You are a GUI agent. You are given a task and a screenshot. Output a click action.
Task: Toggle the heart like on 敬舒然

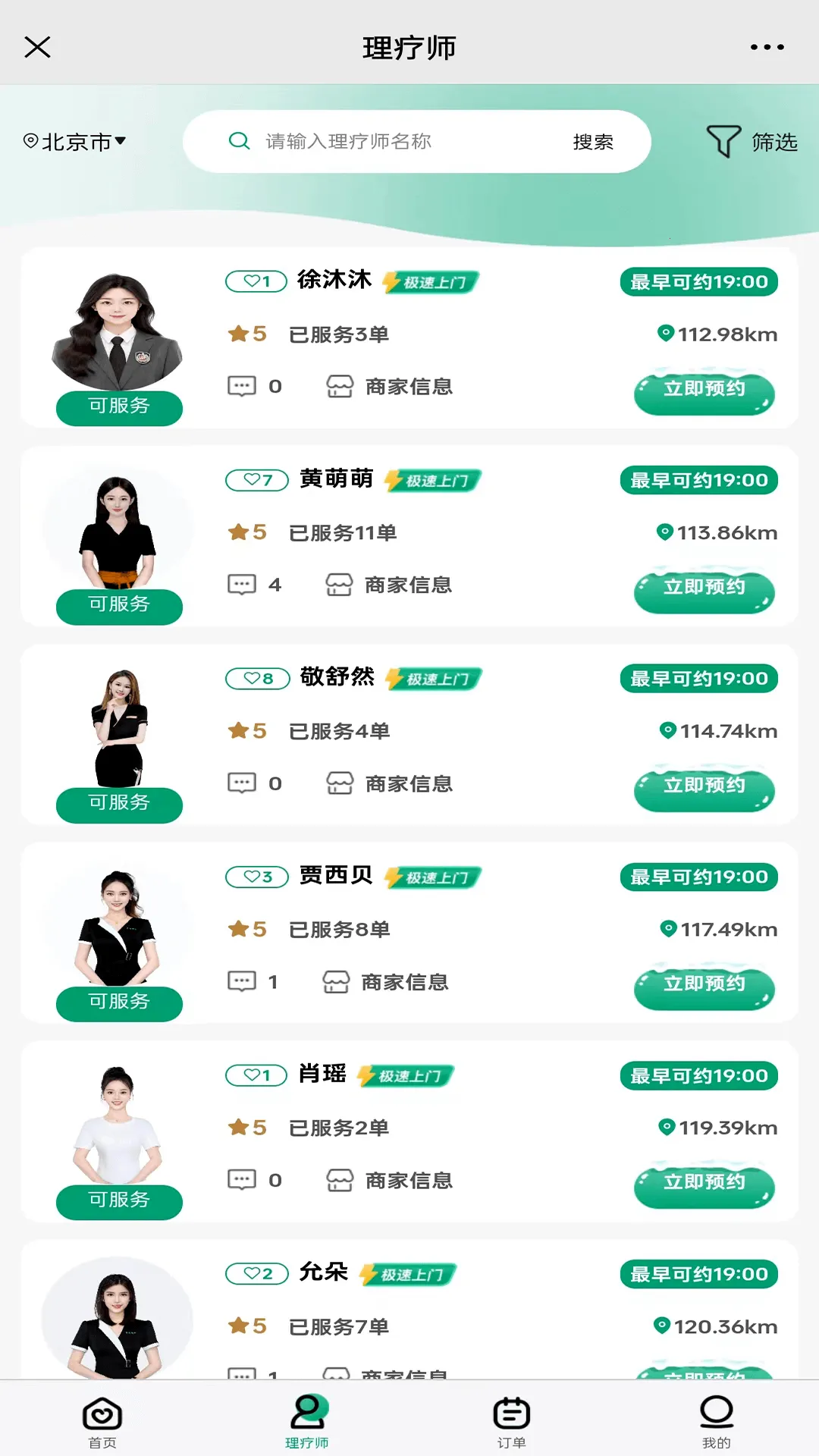[256, 678]
